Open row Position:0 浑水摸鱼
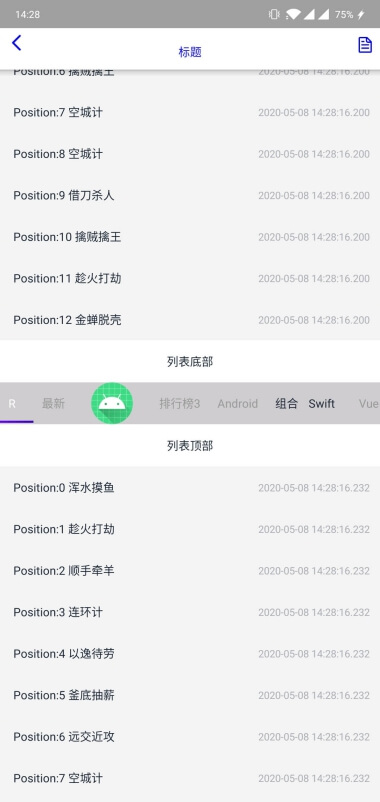 [x=190, y=487]
